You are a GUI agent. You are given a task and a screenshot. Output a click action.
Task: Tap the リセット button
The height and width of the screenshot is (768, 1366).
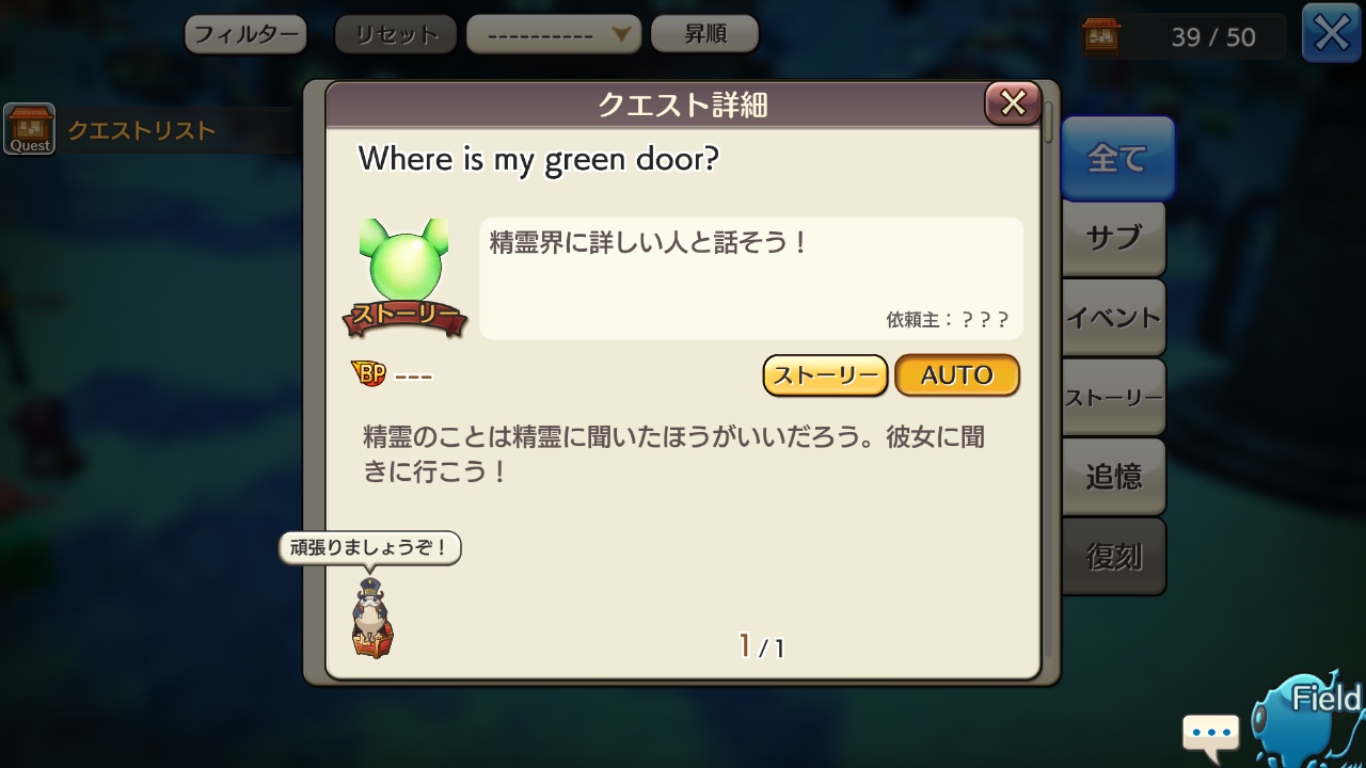[395, 35]
